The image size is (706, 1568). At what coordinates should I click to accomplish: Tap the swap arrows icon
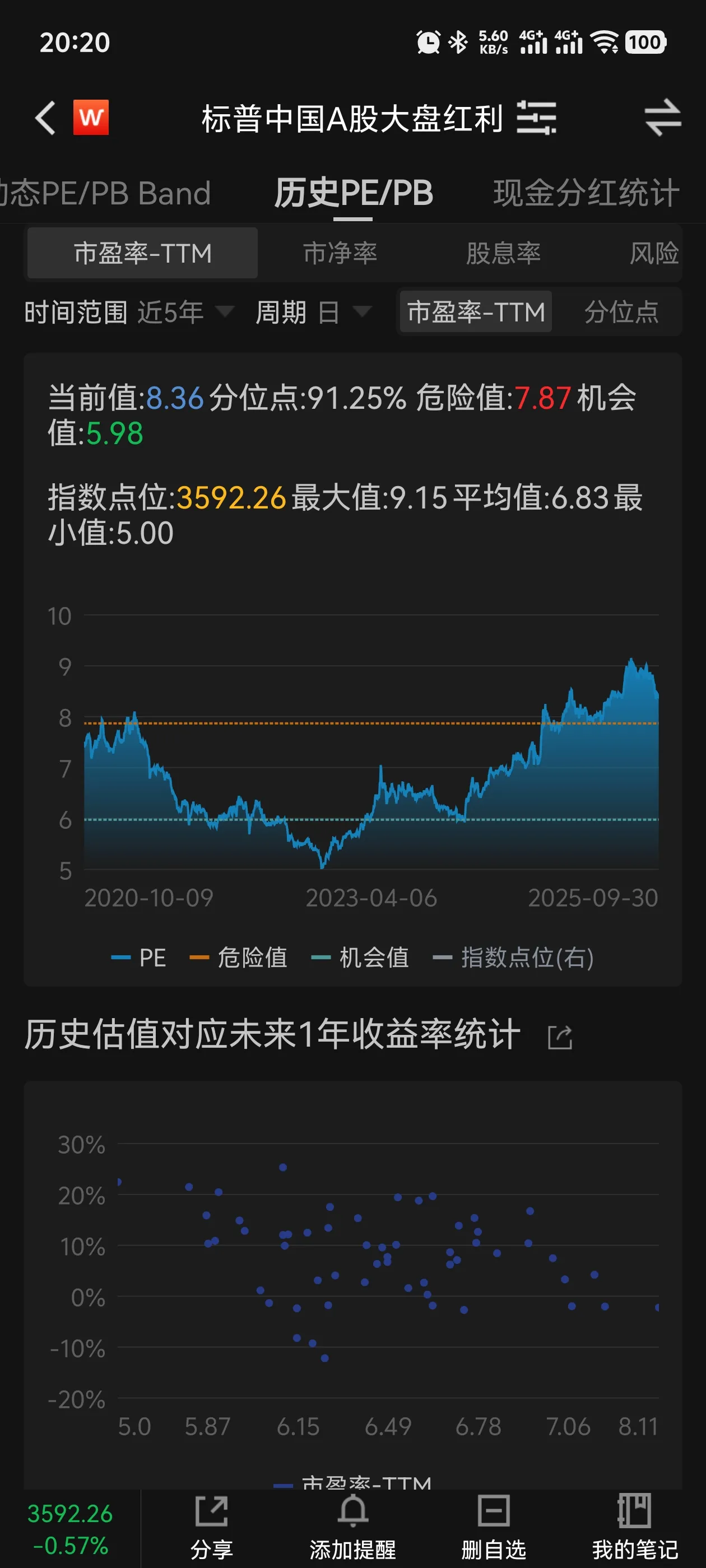(663, 118)
